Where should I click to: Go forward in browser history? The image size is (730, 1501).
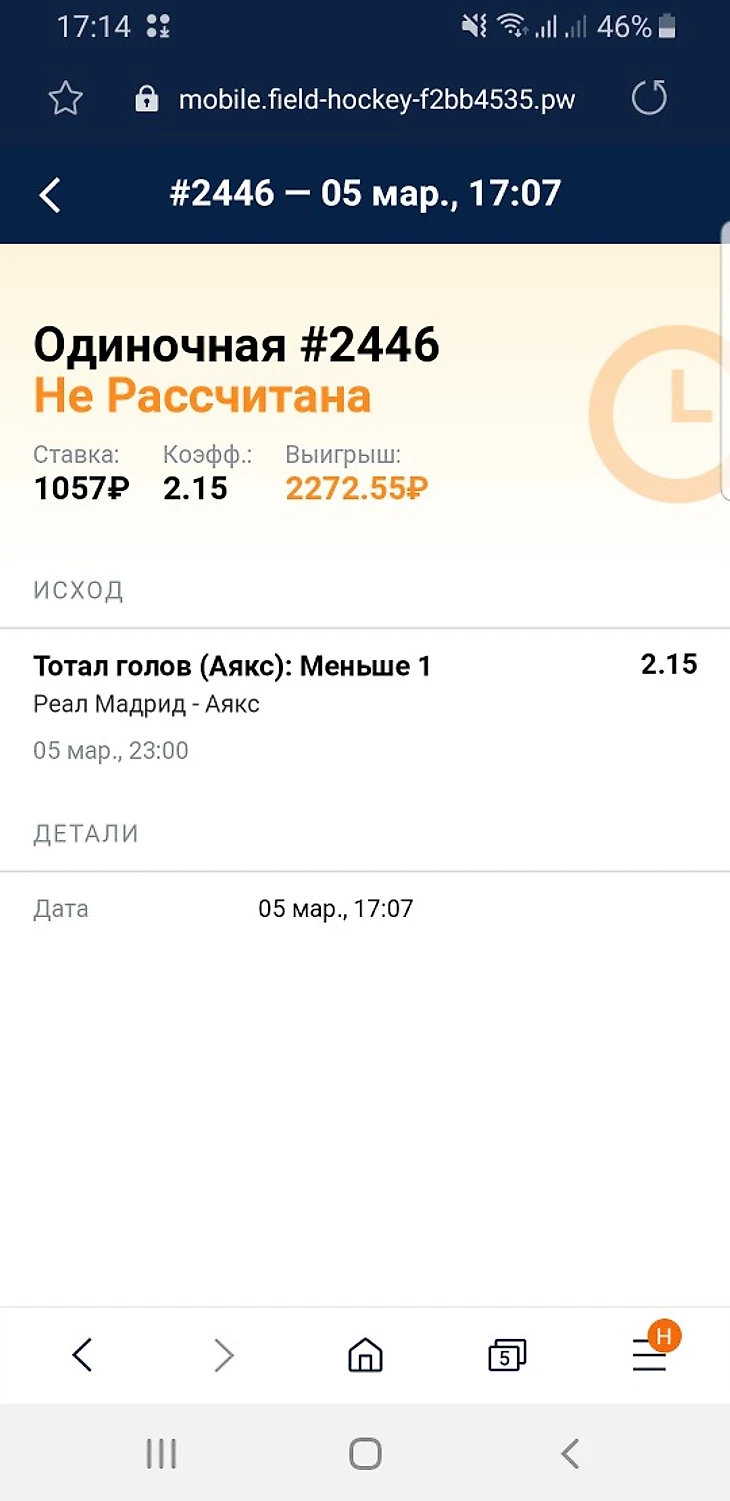(224, 1355)
